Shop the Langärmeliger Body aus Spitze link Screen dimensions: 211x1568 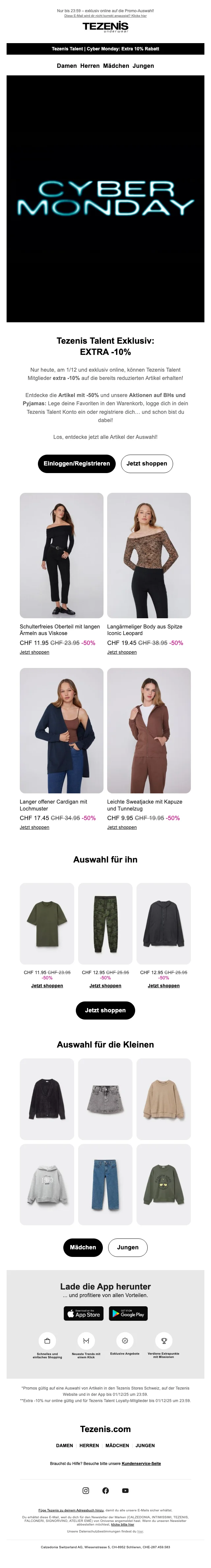pyautogui.click(x=122, y=652)
